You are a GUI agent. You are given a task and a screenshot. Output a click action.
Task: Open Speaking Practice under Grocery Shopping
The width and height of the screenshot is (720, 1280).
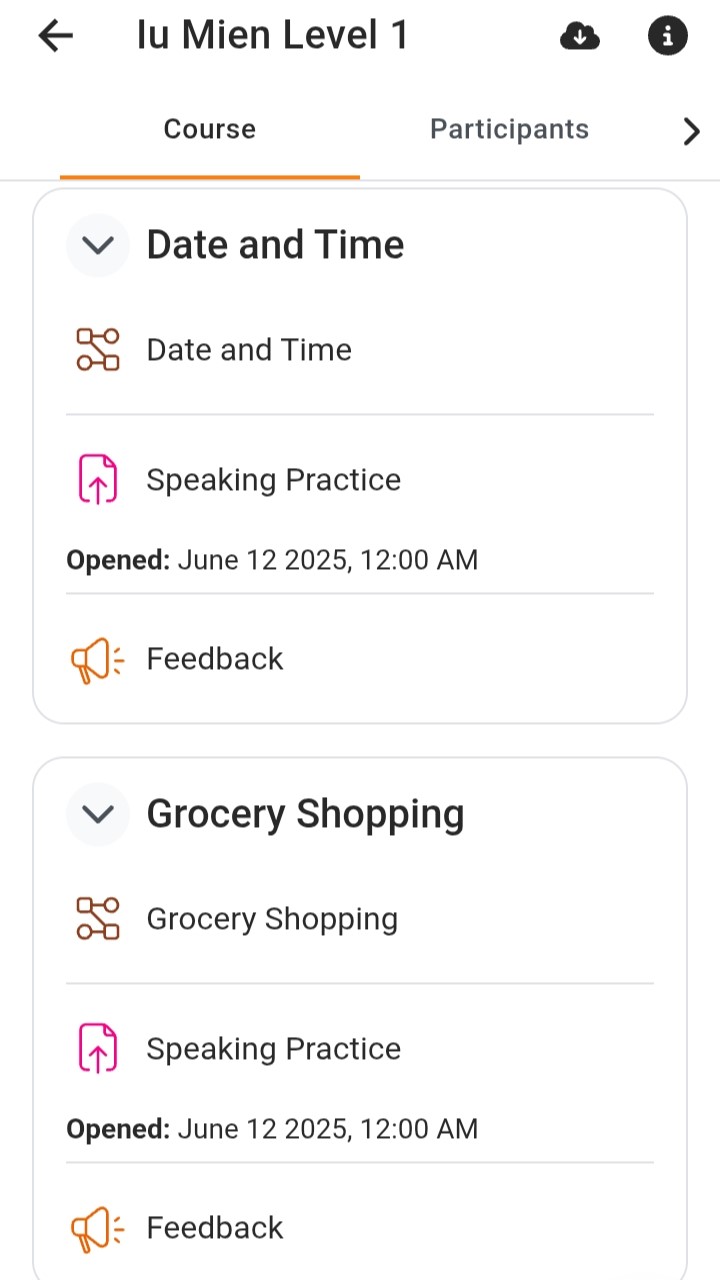tap(360, 1049)
